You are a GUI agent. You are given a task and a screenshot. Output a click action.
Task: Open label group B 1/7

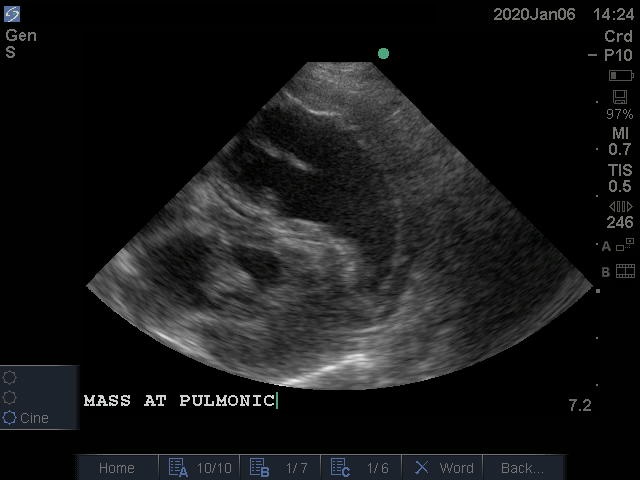[x=279, y=467]
